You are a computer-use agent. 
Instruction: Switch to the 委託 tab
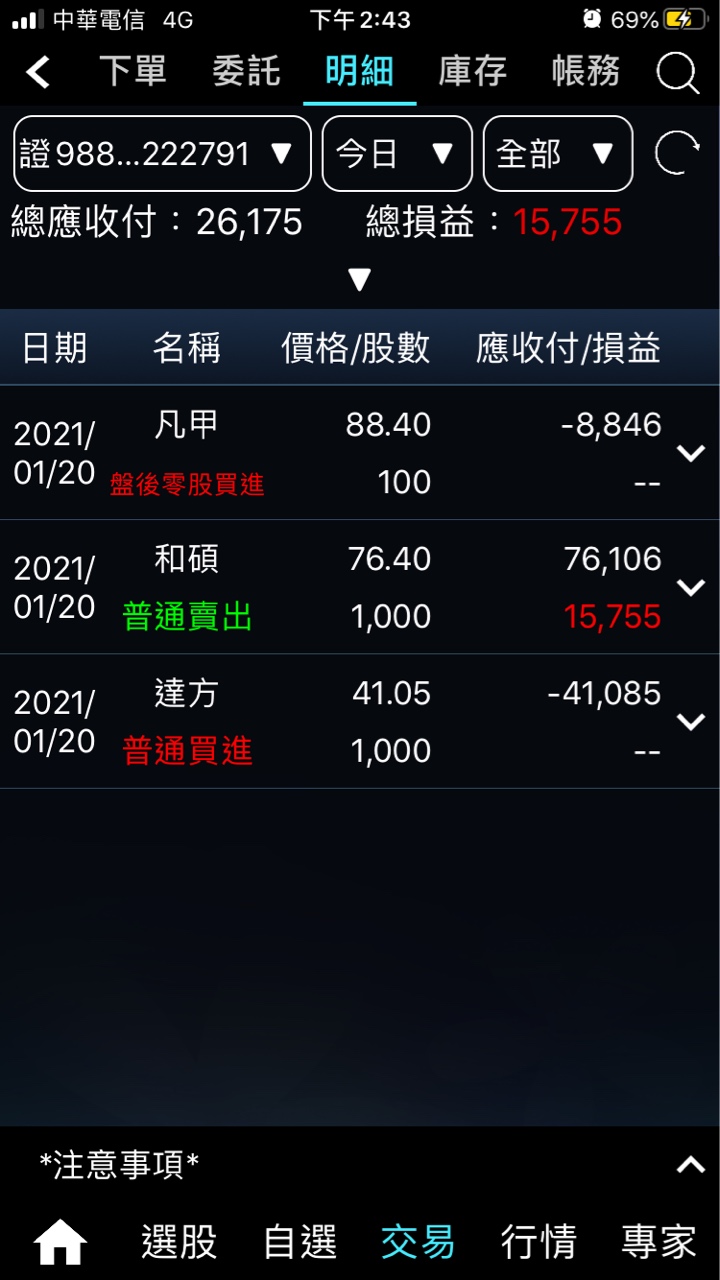pos(246,72)
